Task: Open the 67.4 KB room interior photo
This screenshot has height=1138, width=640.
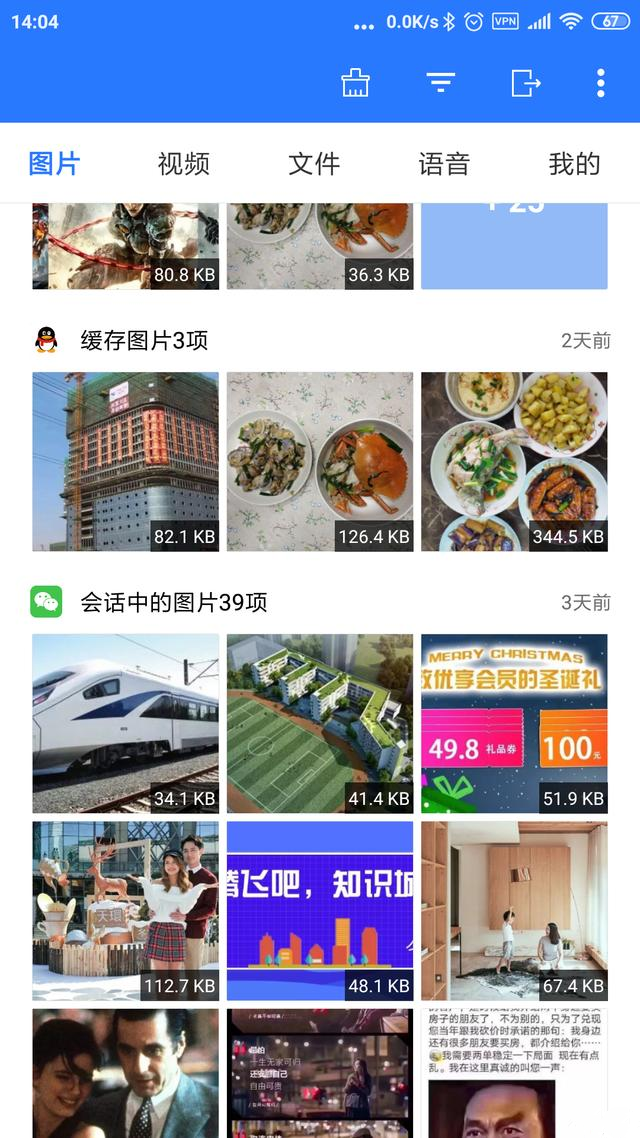Action: click(x=514, y=911)
